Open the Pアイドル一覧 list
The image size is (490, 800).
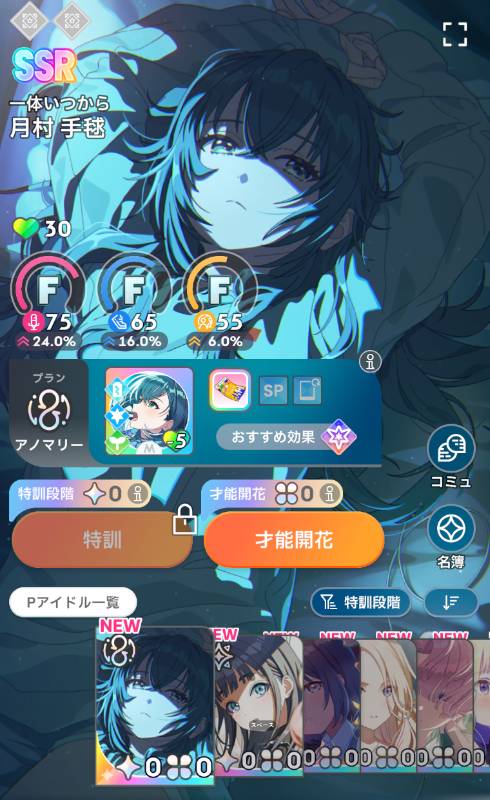[x=73, y=602]
